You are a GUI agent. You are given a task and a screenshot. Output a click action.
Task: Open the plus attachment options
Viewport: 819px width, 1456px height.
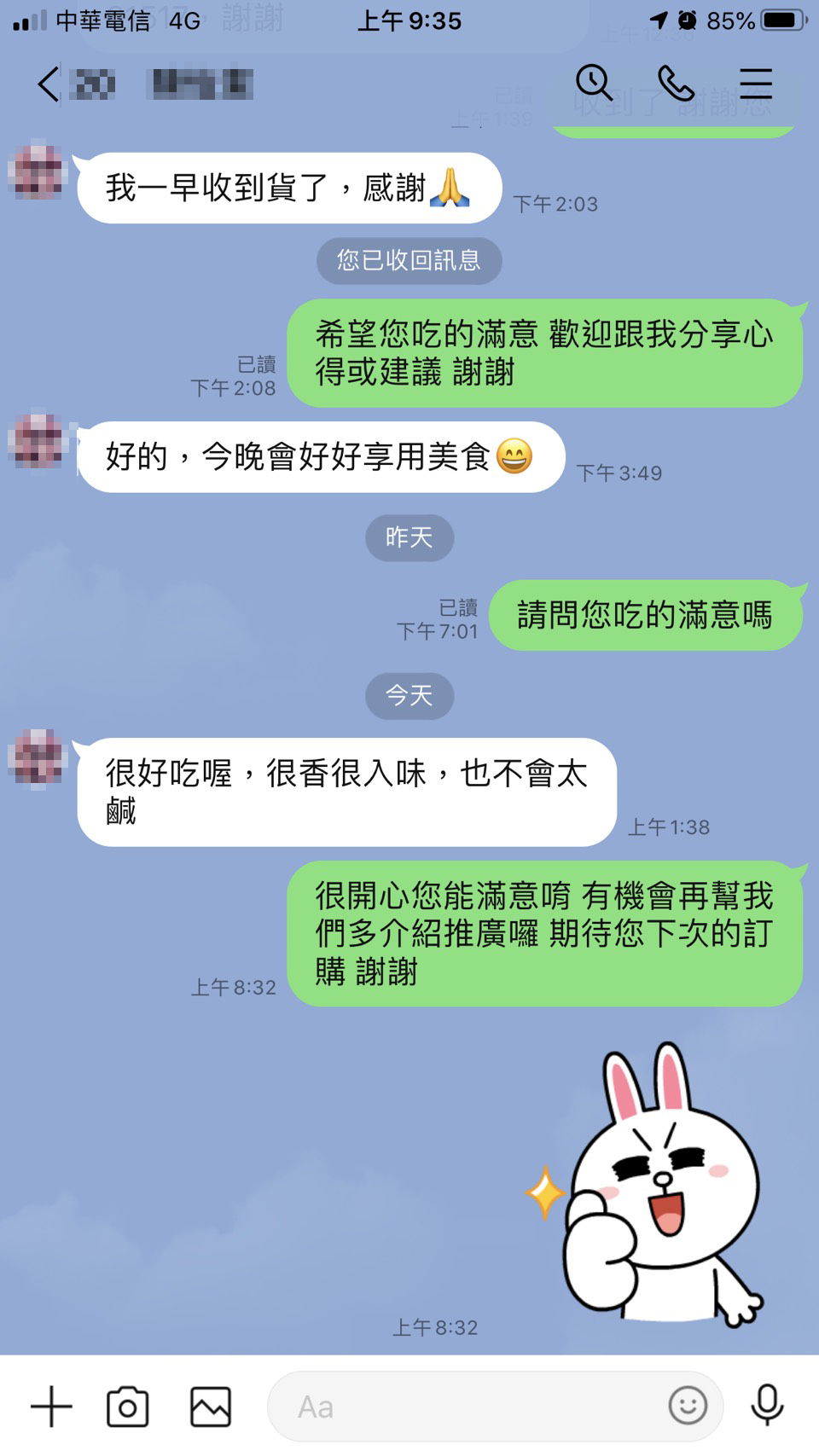(x=51, y=1407)
